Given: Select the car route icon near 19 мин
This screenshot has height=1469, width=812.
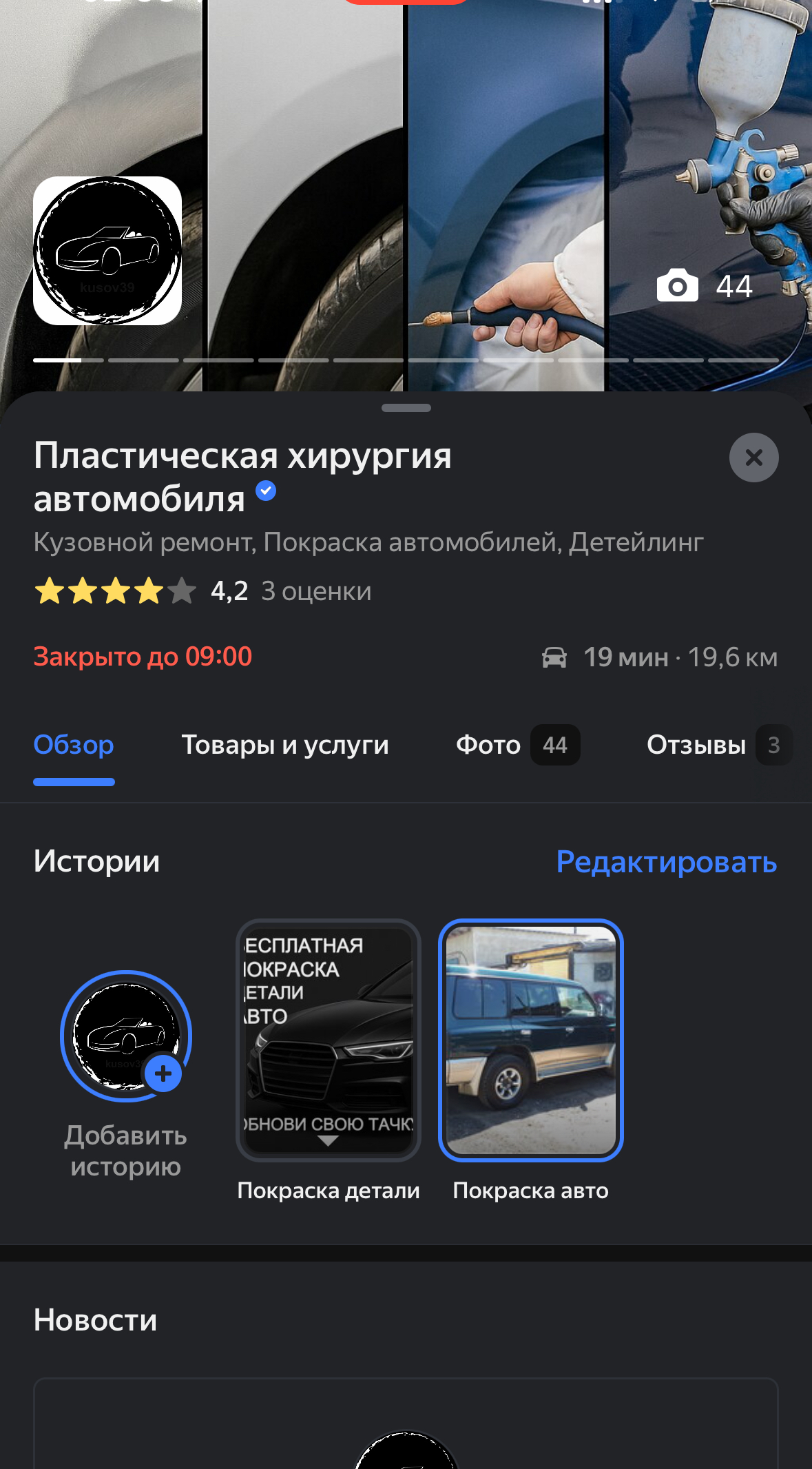Looking at the screenshot, I should [555, 657].
